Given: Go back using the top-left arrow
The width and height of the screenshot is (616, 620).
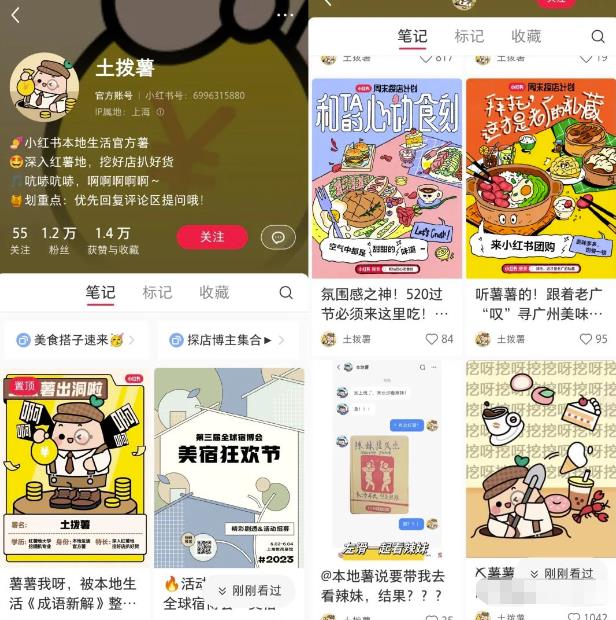Looking at the screenshot, I should 15,15.
